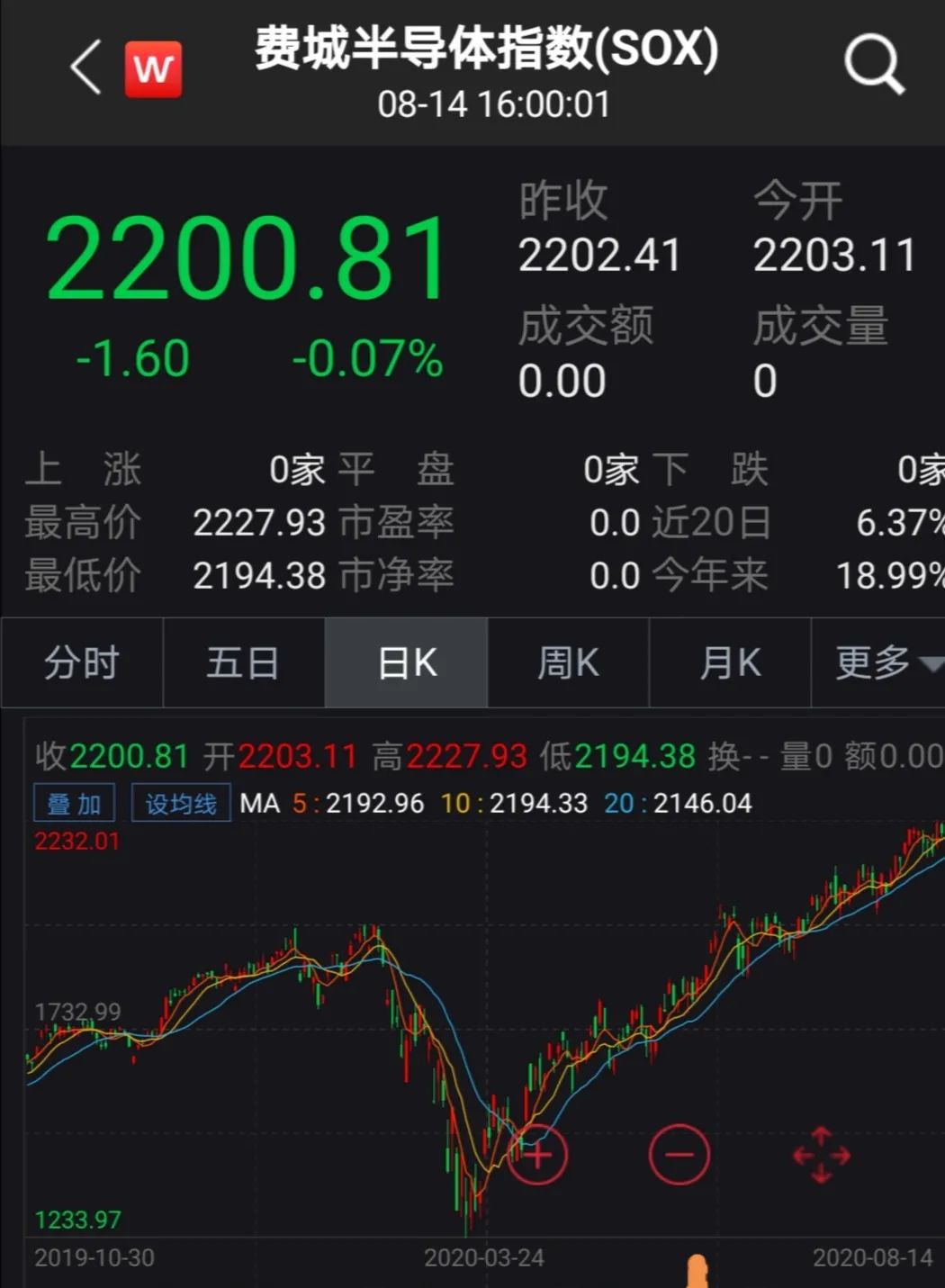The image size is (945, 1288).
Task: Select the 日K chart tab
Action: (x=407, y=663)
